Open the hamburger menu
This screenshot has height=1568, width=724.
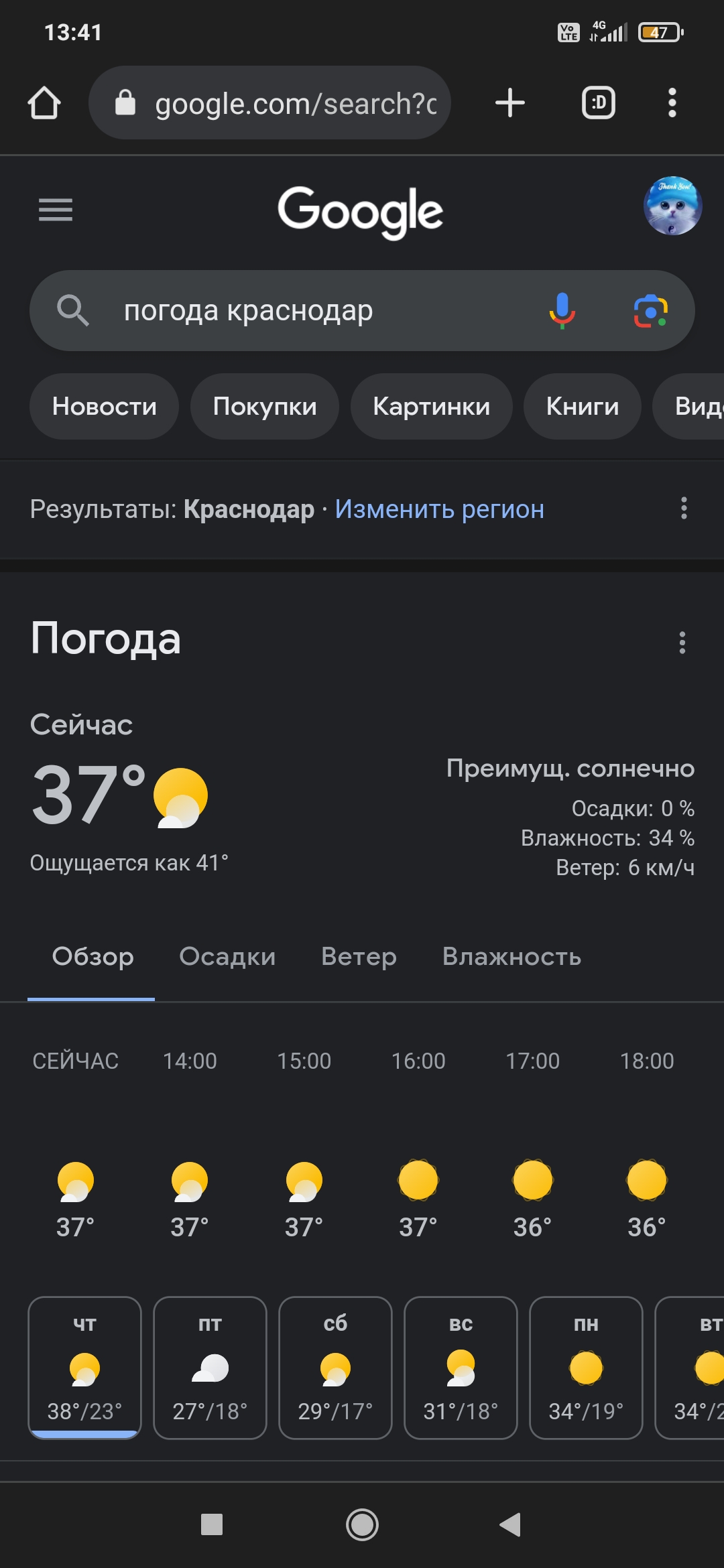(x=56, y=209)
